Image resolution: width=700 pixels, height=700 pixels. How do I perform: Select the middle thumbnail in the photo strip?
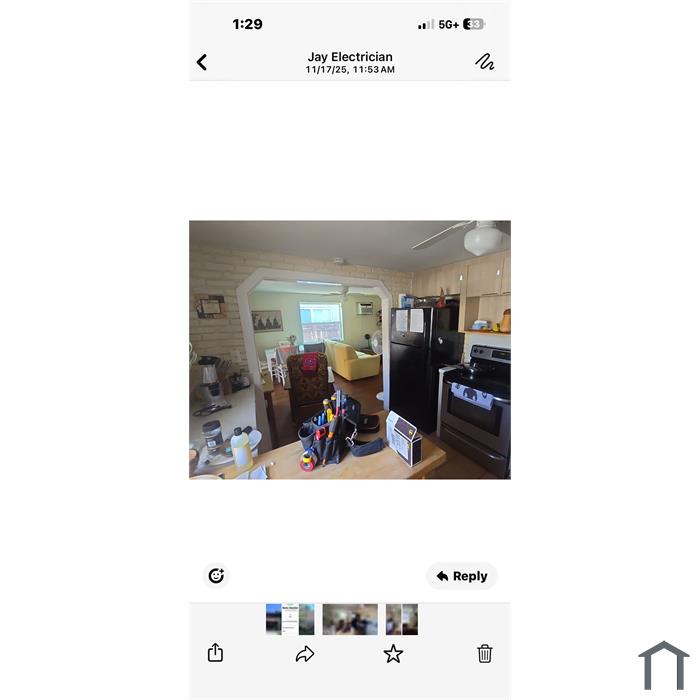(x=350, y=619)
